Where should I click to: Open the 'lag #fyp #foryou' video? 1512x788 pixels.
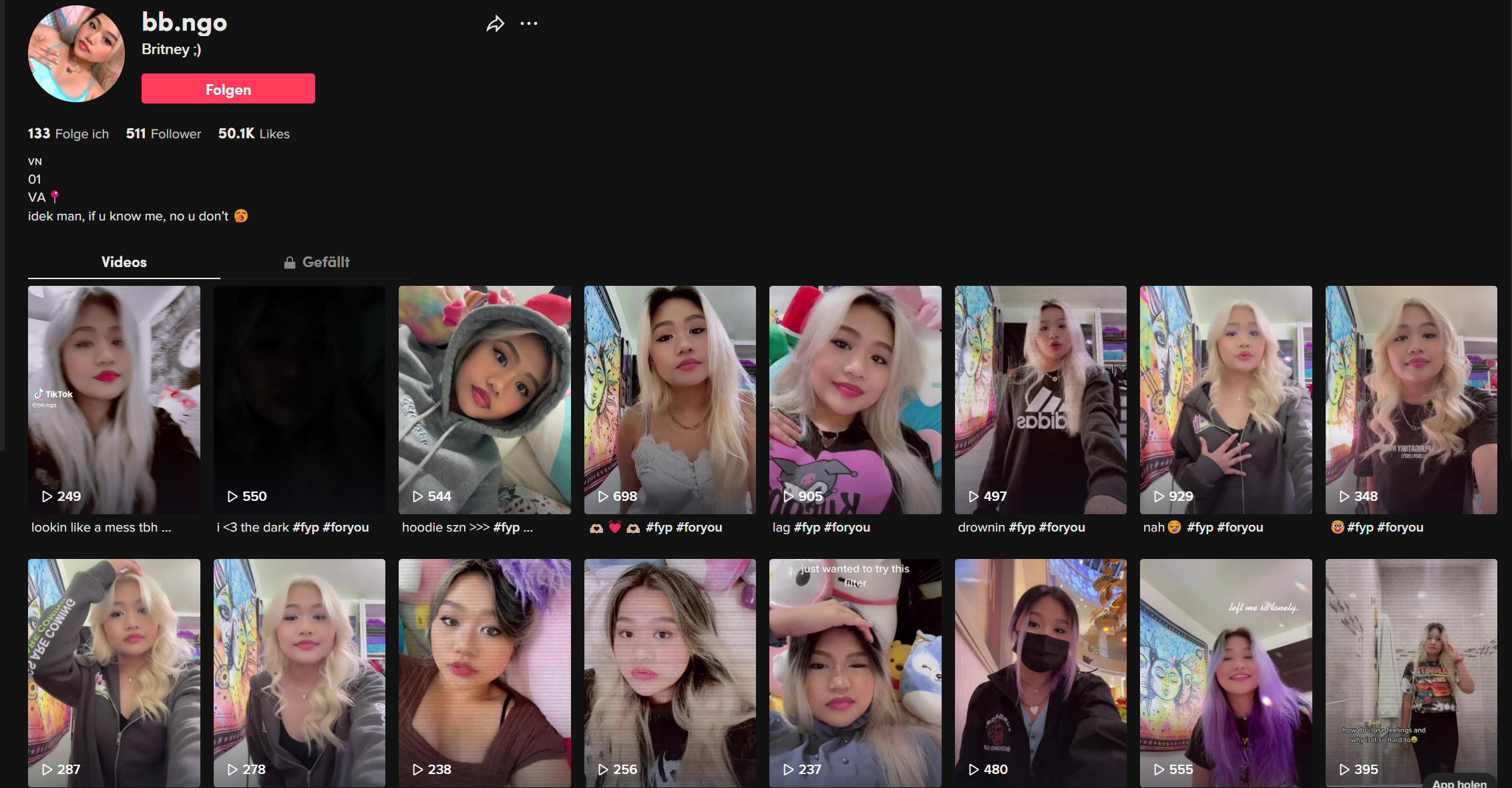coord(856,399)
